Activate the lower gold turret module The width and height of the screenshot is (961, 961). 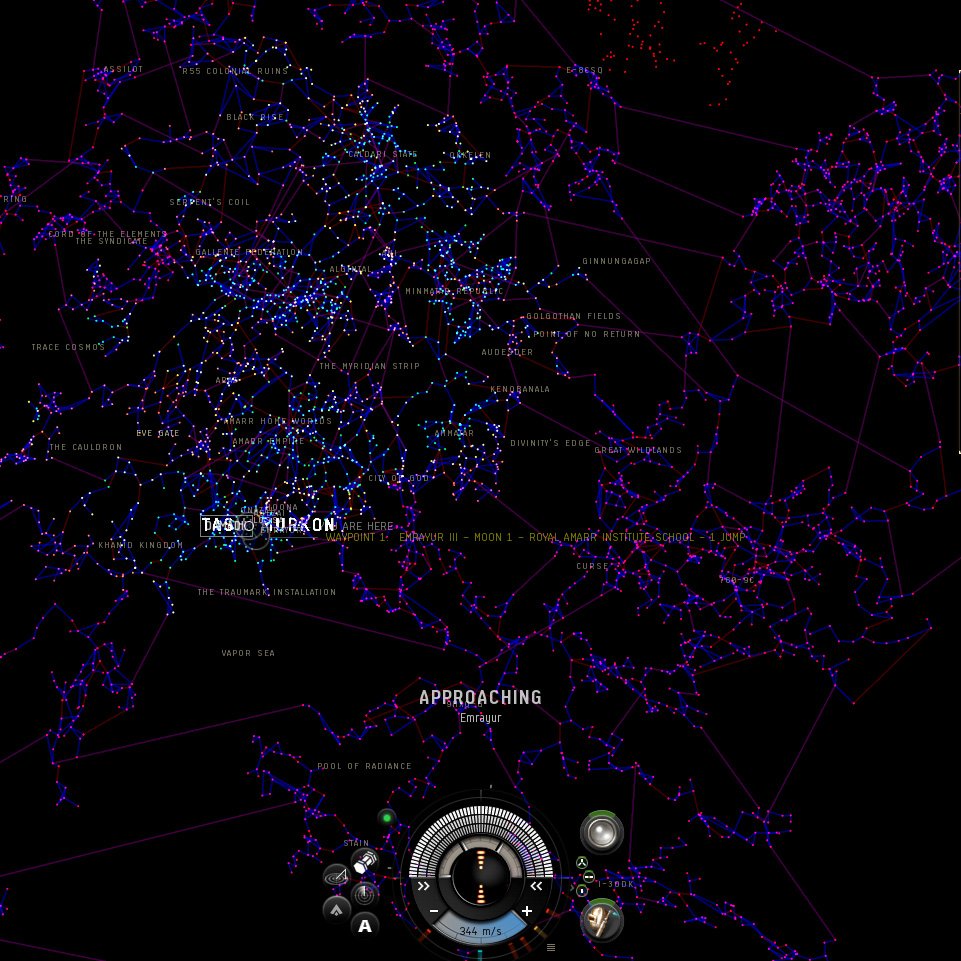click(x=601, y=920)
